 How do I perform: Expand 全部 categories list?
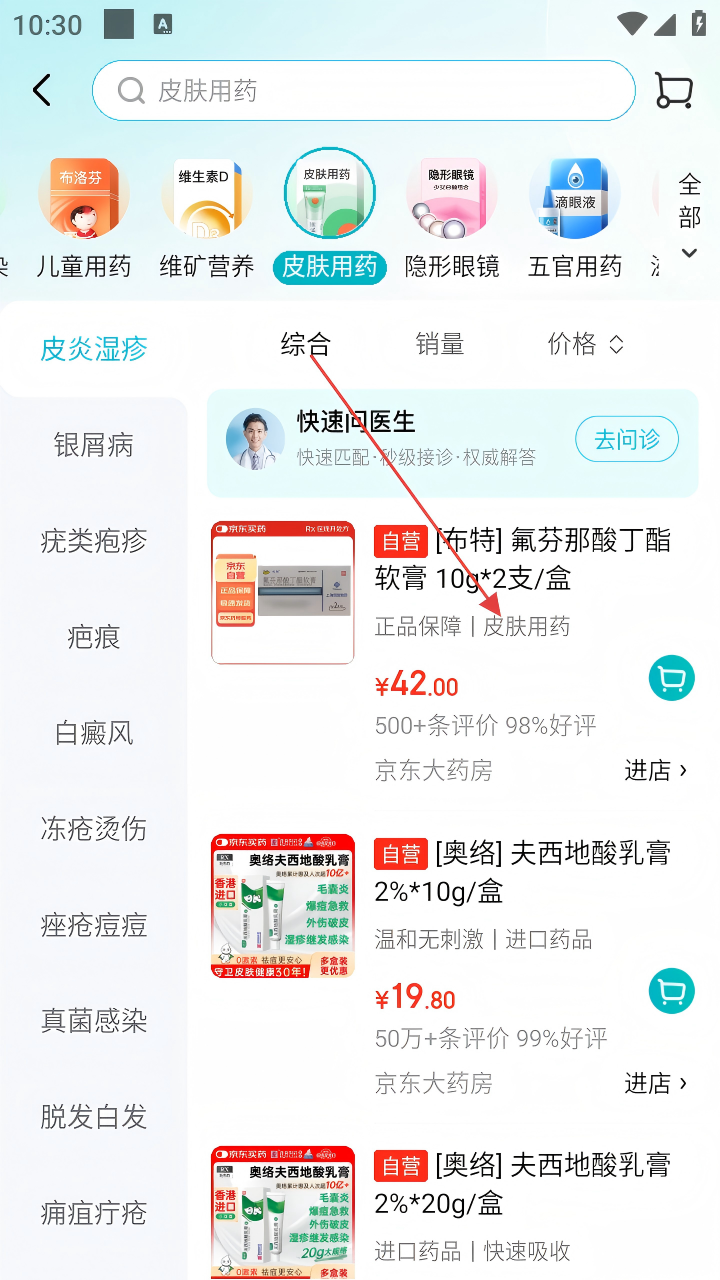689,216
